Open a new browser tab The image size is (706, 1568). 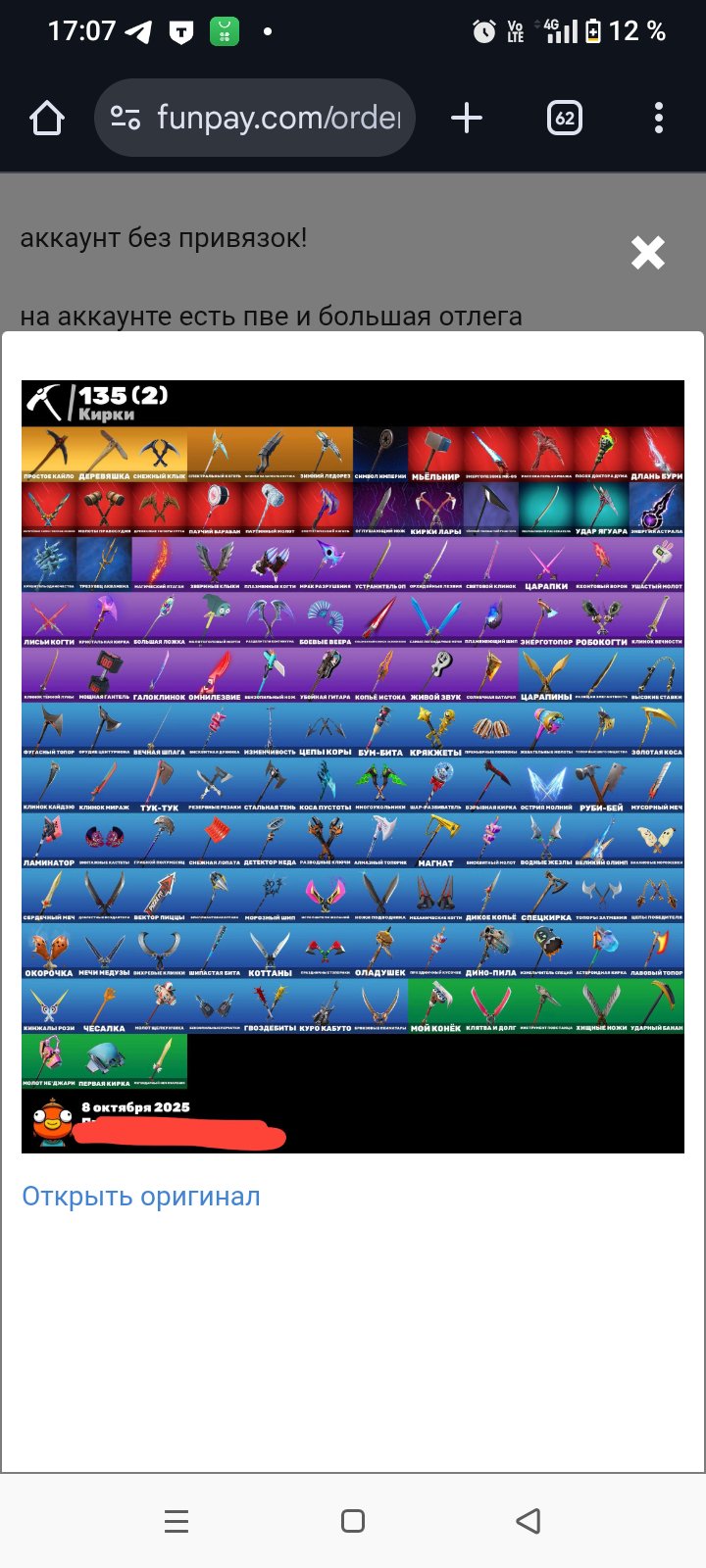tap(467, 119)
